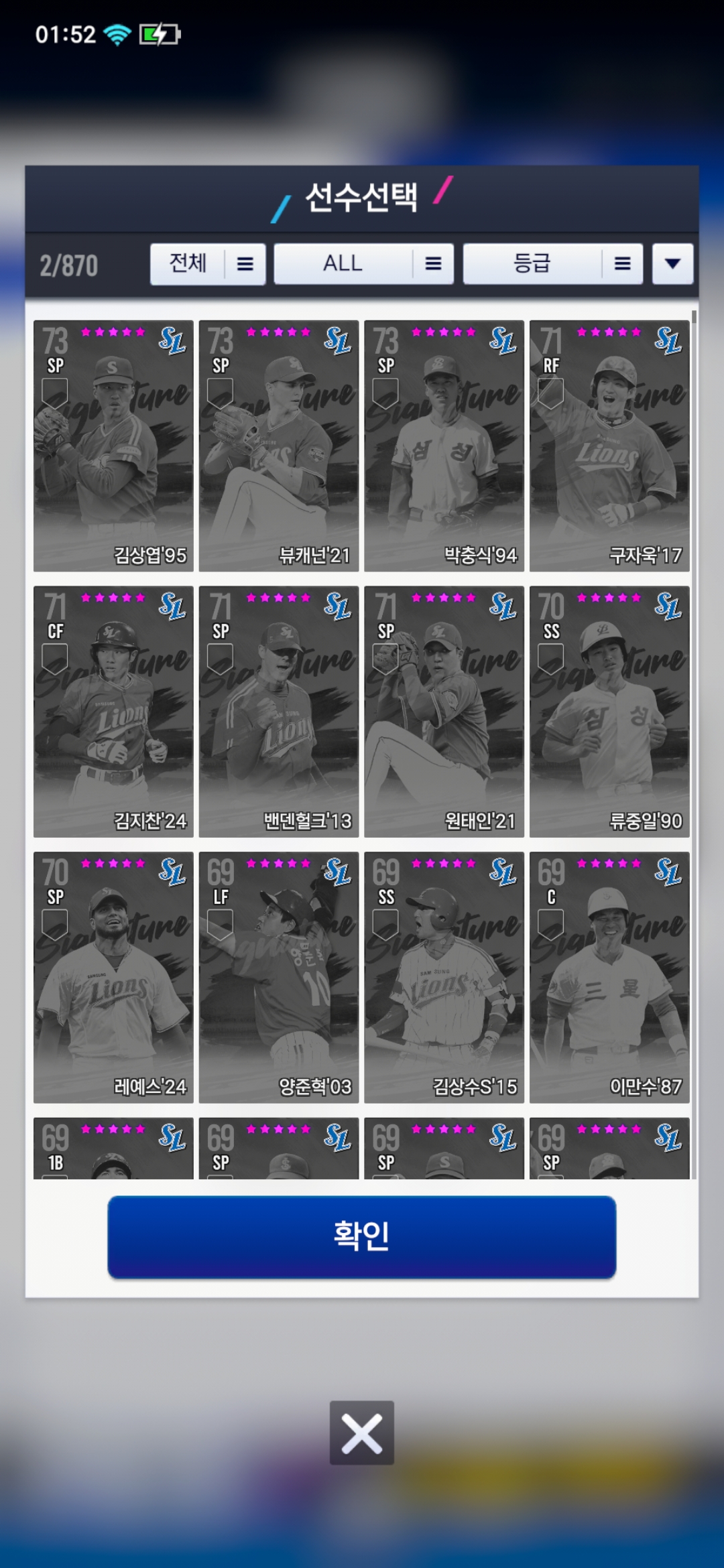This screenshot has width=724, height=1568.
Task: Confirm selection with the 확인 button
Action: click(x=362, y=1236)
